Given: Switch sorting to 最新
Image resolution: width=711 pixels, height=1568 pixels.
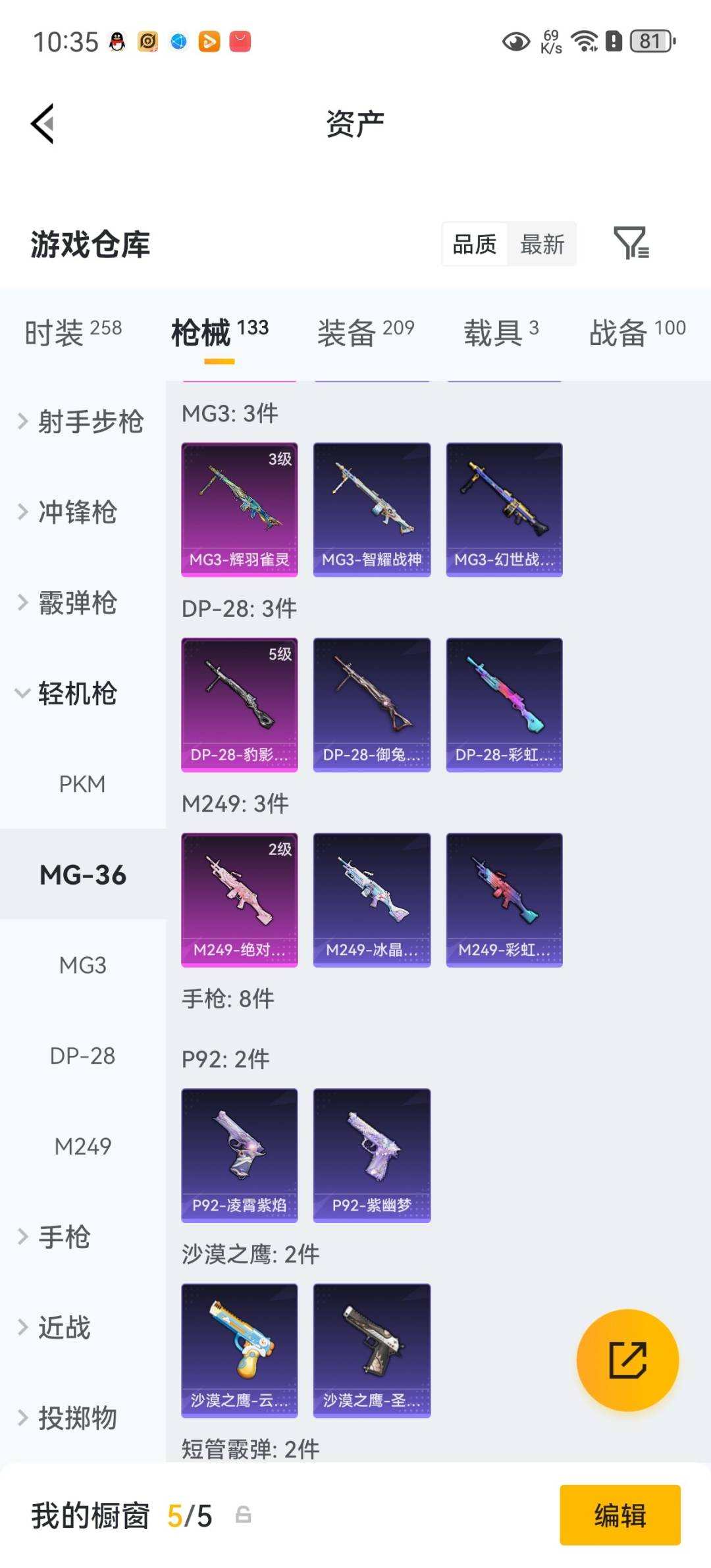Looking at the screenshot, I should [x=542, y=244].
